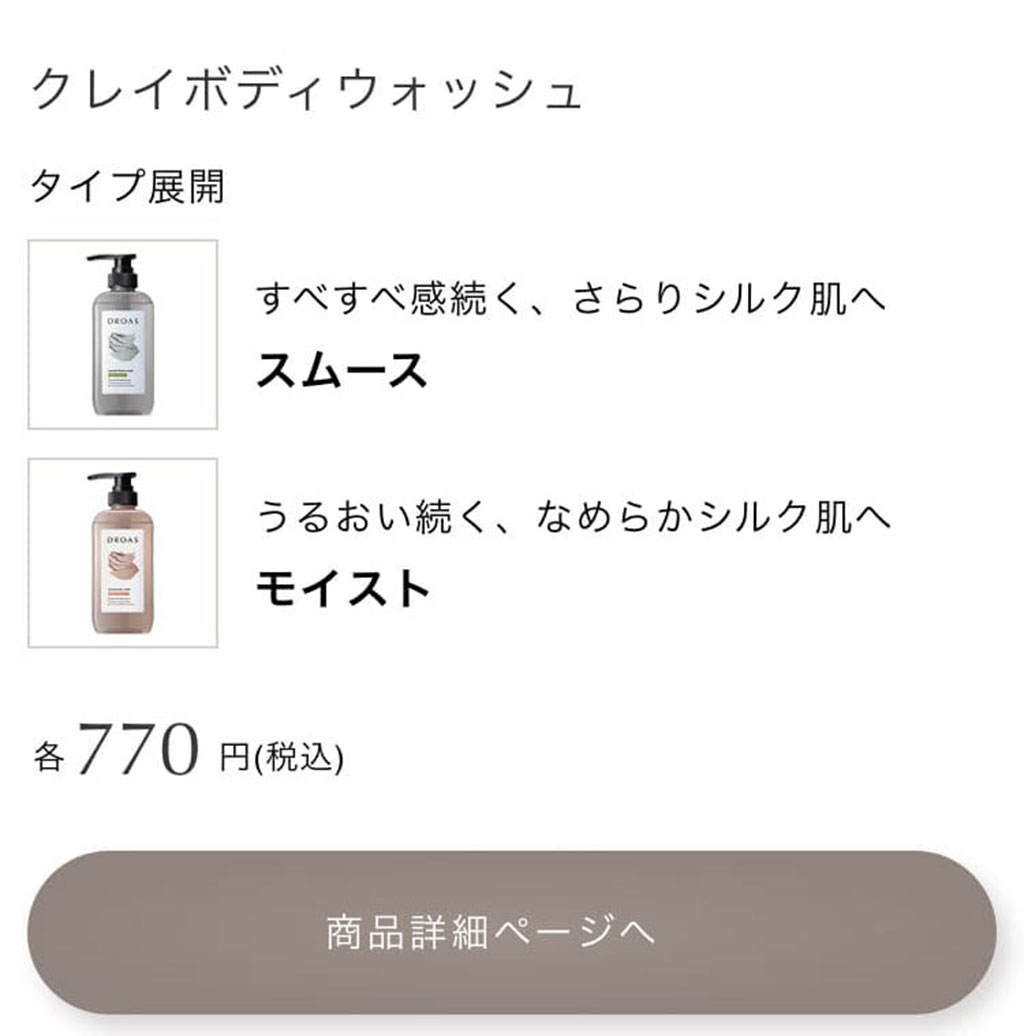
Task: Open the 商品詳細ページへ button
Action: click(511, 931)
